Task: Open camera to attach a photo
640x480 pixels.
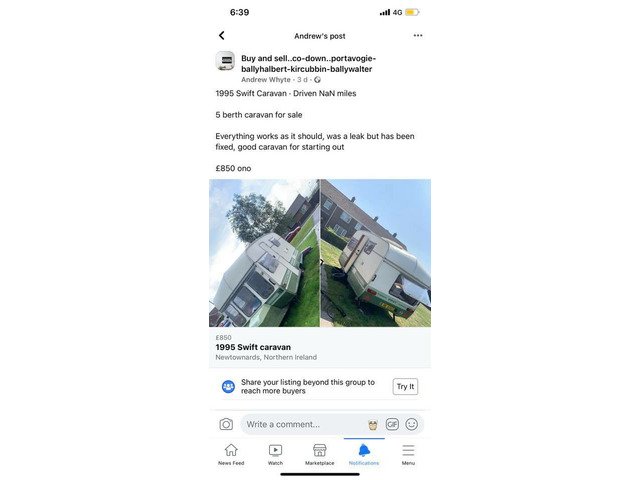Action: 226,424
